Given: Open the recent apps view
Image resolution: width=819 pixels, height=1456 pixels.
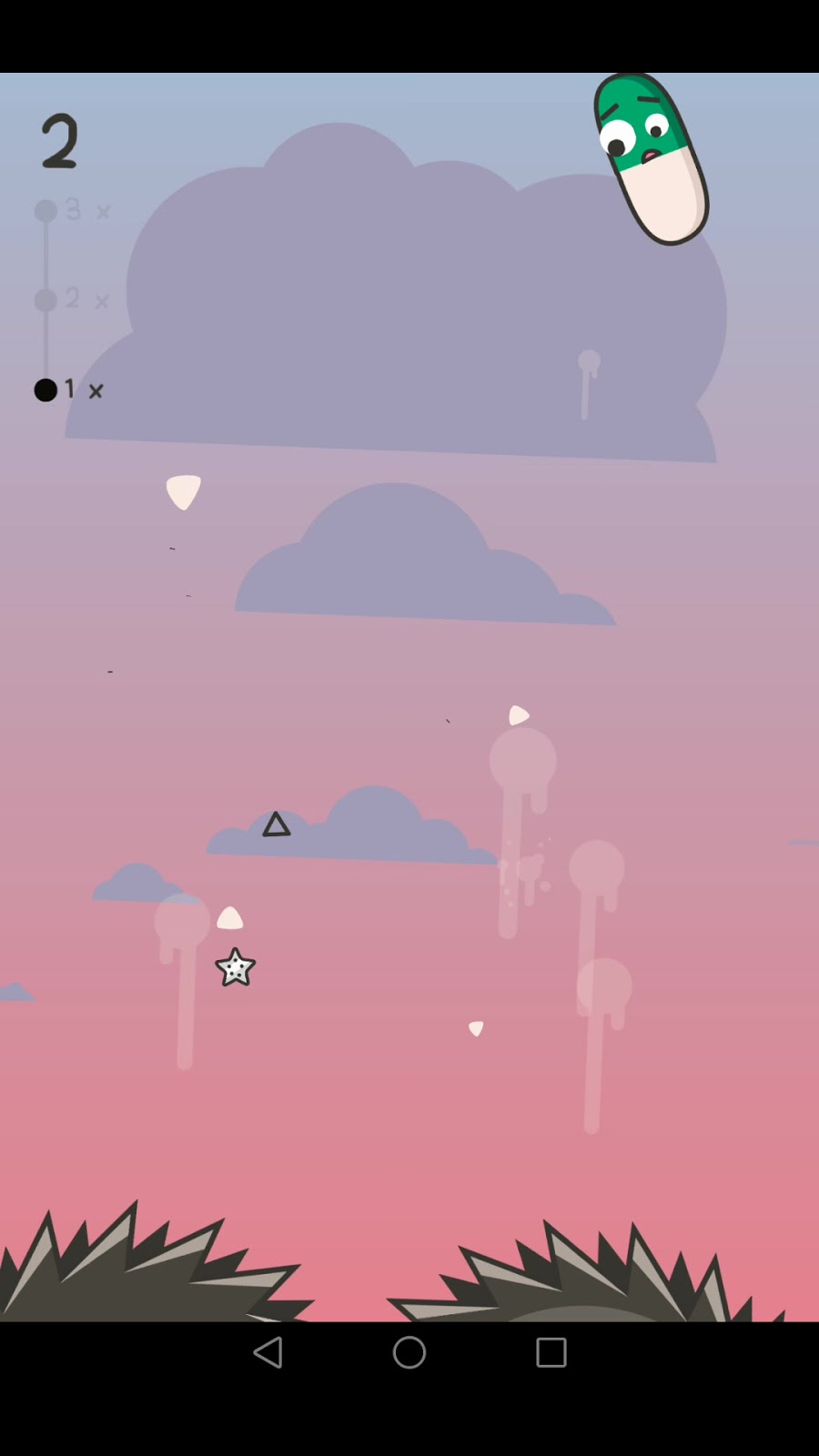Looking at the screenshot, I should pyautogui.click(x=551, y=1352).
